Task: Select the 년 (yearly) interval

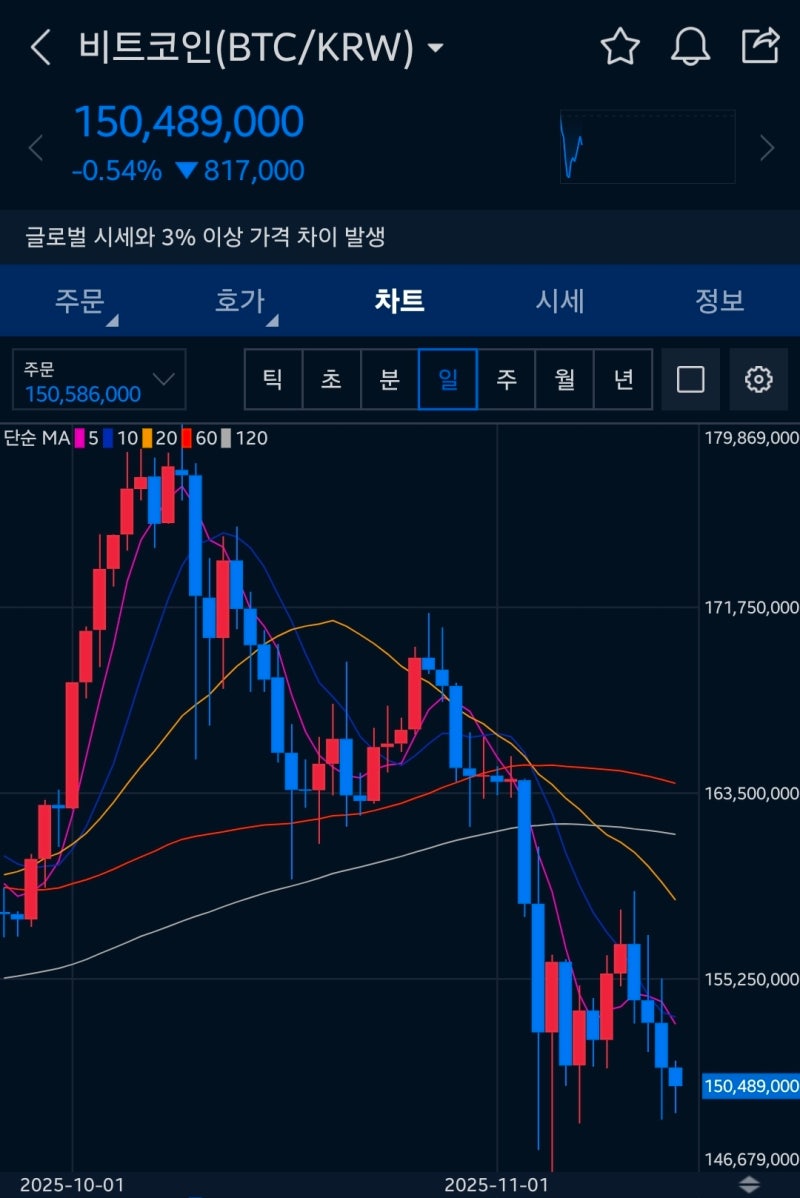Action: click(624, 379)
